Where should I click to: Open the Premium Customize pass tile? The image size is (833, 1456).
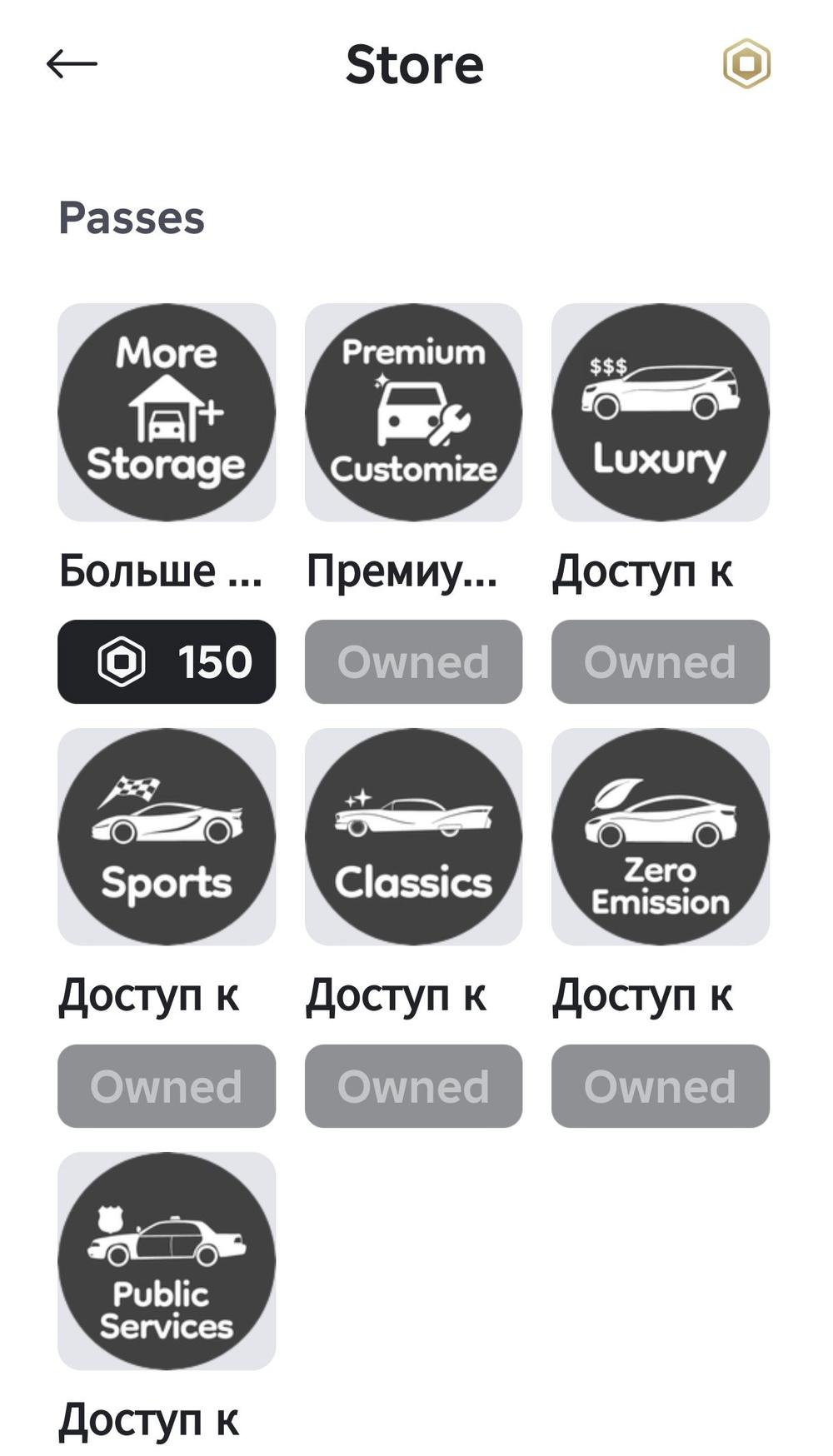[413, 413]
